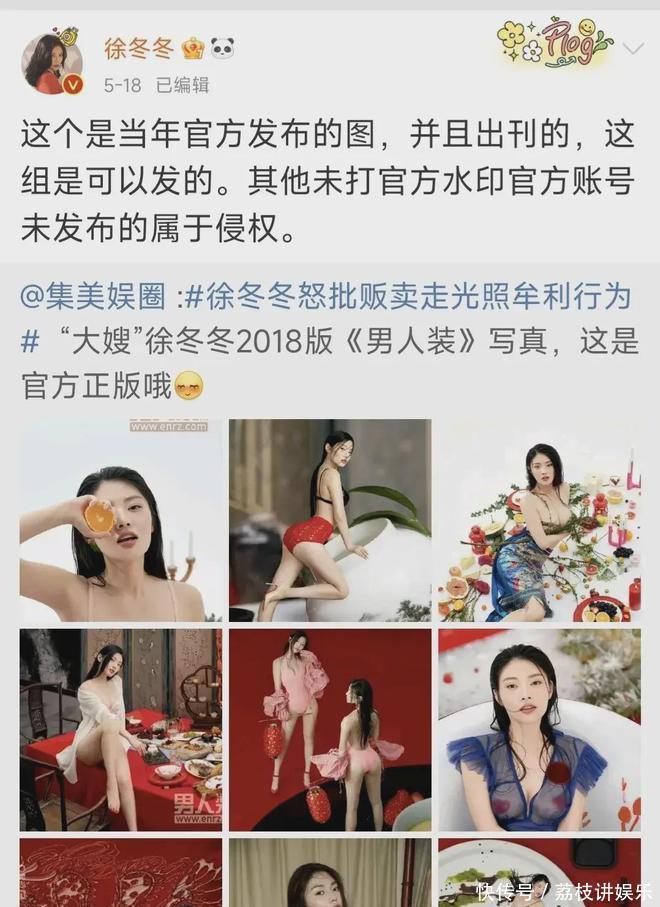This screenshot has width=660, height=907.
Task: Open the photo with the blue ruffled top
Action: (539, 729)
